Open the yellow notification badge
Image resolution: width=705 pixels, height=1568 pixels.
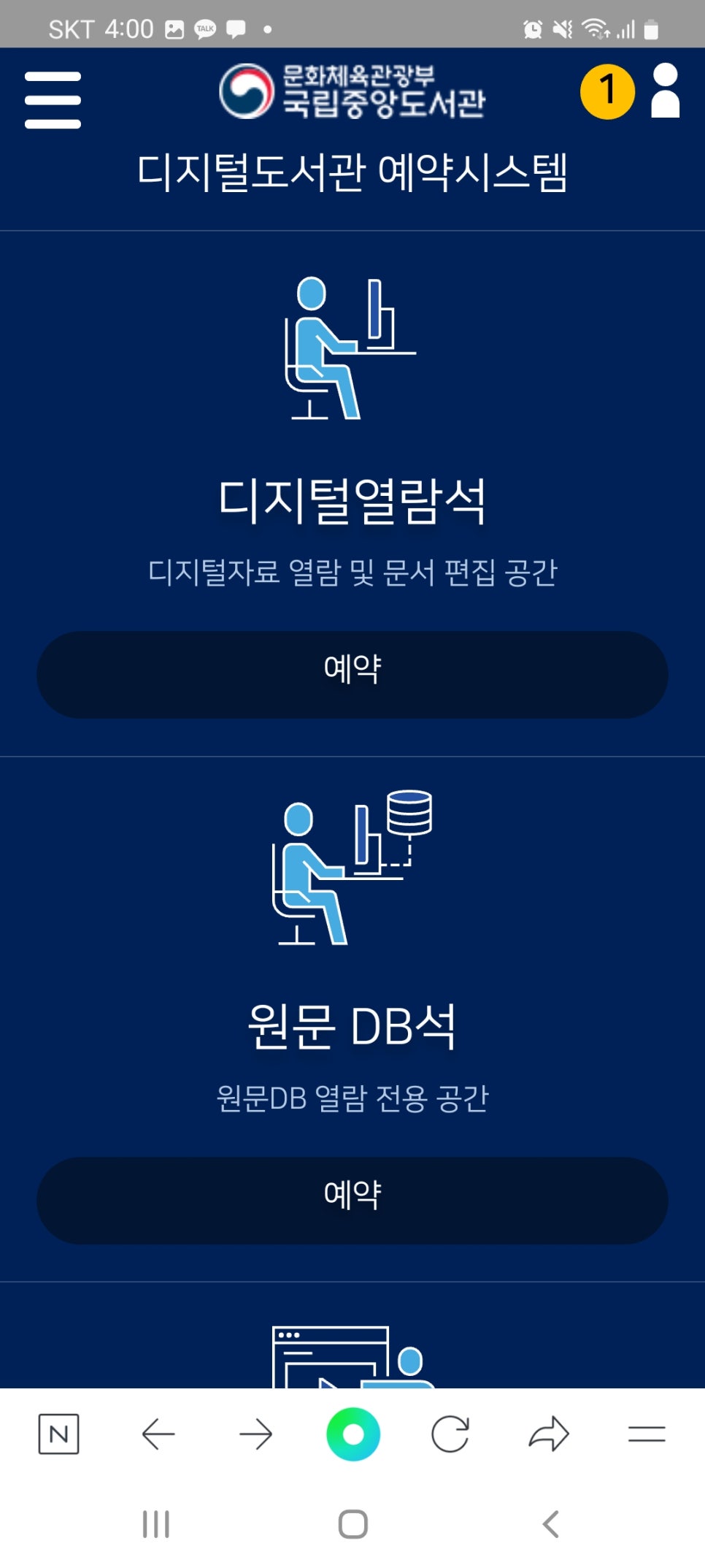[607, 91]
